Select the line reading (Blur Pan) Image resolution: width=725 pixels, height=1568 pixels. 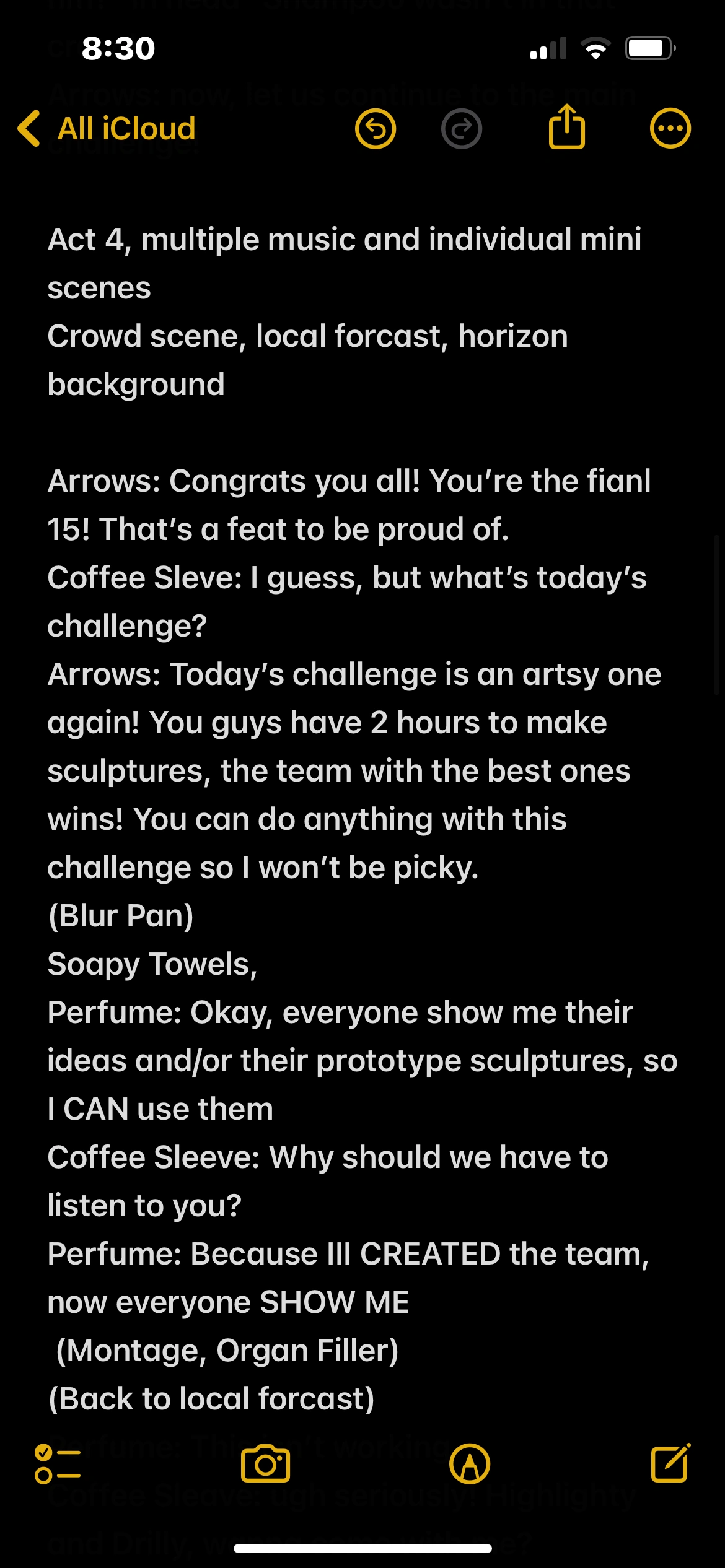(120, 915)
